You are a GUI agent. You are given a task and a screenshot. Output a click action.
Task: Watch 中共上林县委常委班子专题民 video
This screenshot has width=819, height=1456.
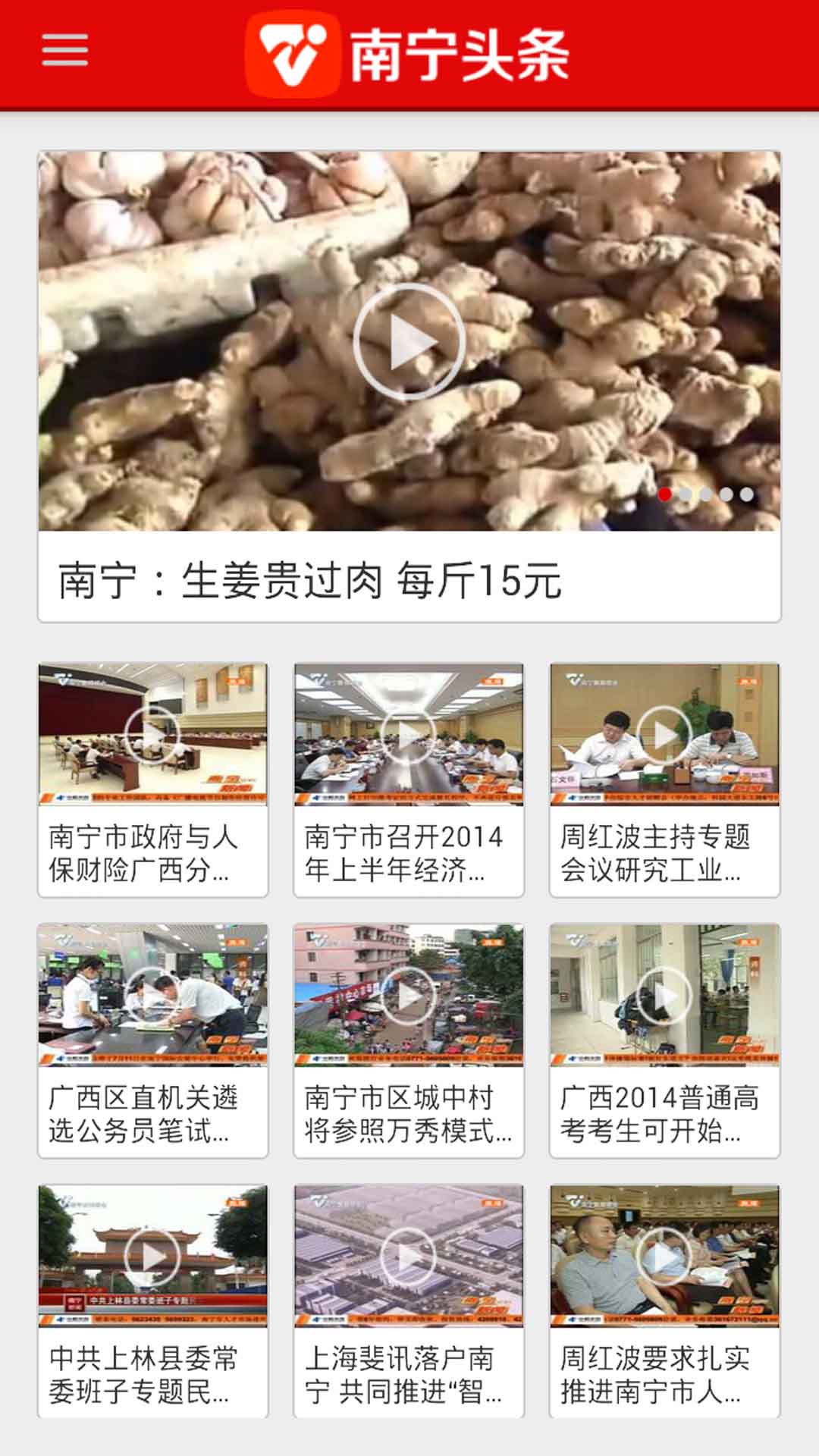click(152, 1257)
